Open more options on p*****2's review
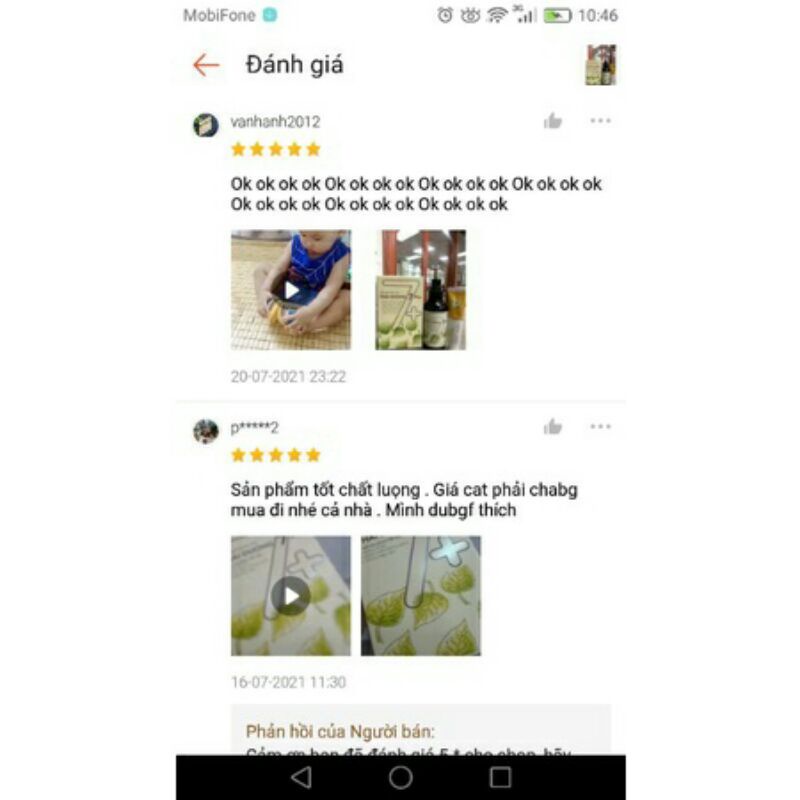Screen dimensions: 800x800 600,427
